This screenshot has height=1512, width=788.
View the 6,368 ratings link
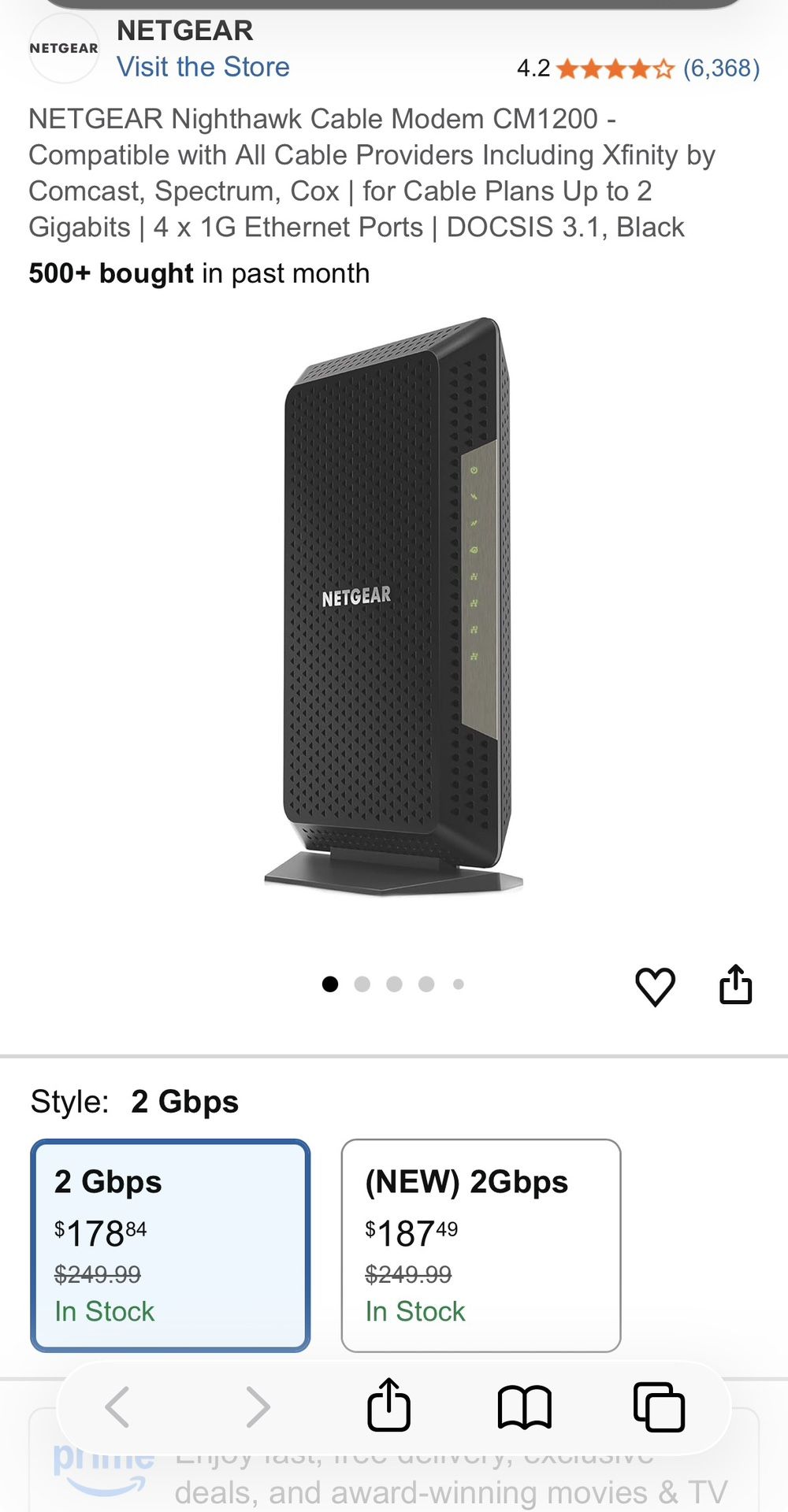pos(721,69)
